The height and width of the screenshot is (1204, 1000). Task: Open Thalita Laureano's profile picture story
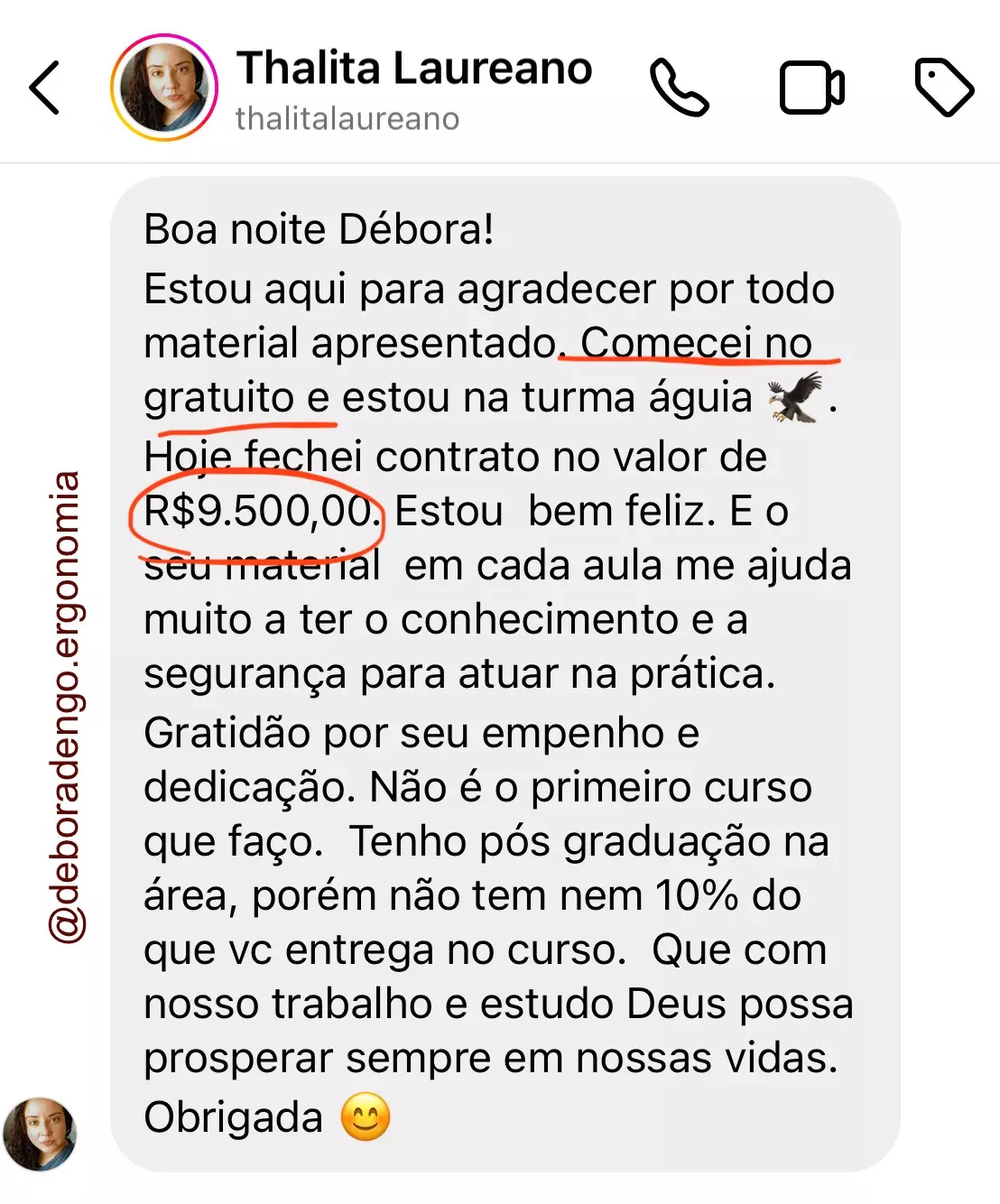pyautogui.click(x=164, y=88)
